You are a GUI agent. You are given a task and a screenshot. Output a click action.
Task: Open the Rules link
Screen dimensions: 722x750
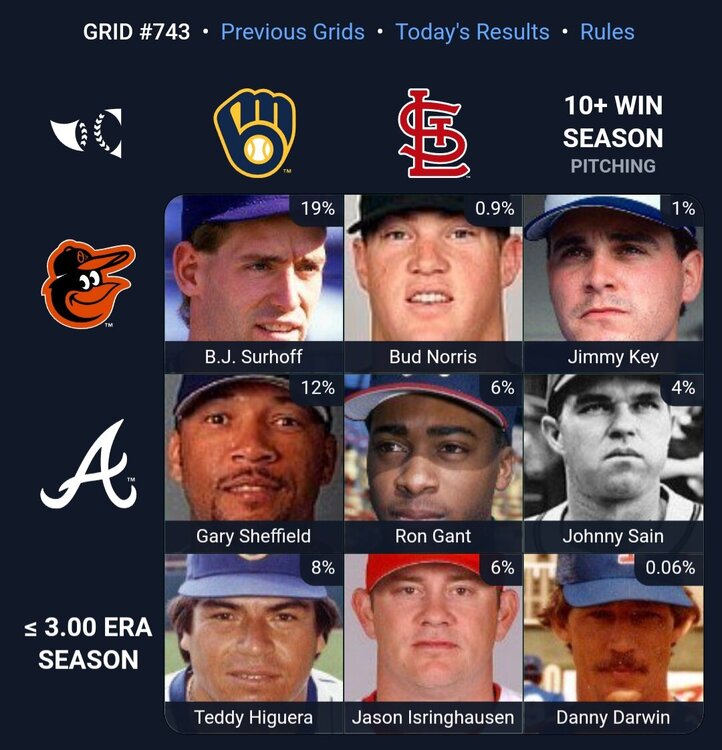pyautogui.click(x=607, y=32)
